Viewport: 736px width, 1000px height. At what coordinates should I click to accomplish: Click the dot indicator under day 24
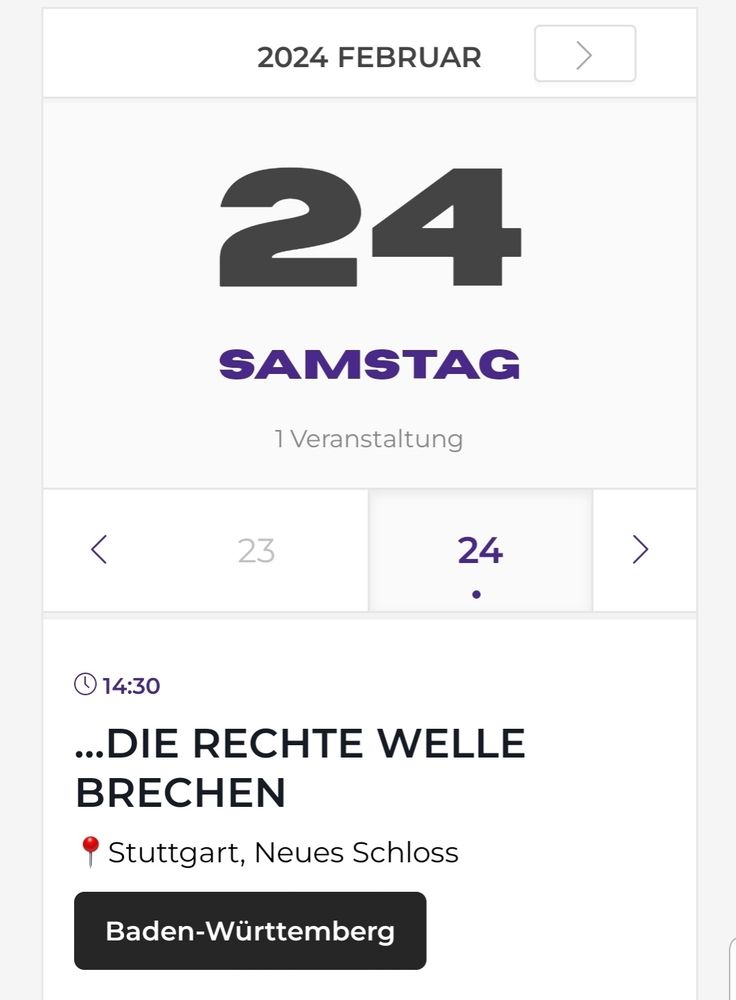477,592
